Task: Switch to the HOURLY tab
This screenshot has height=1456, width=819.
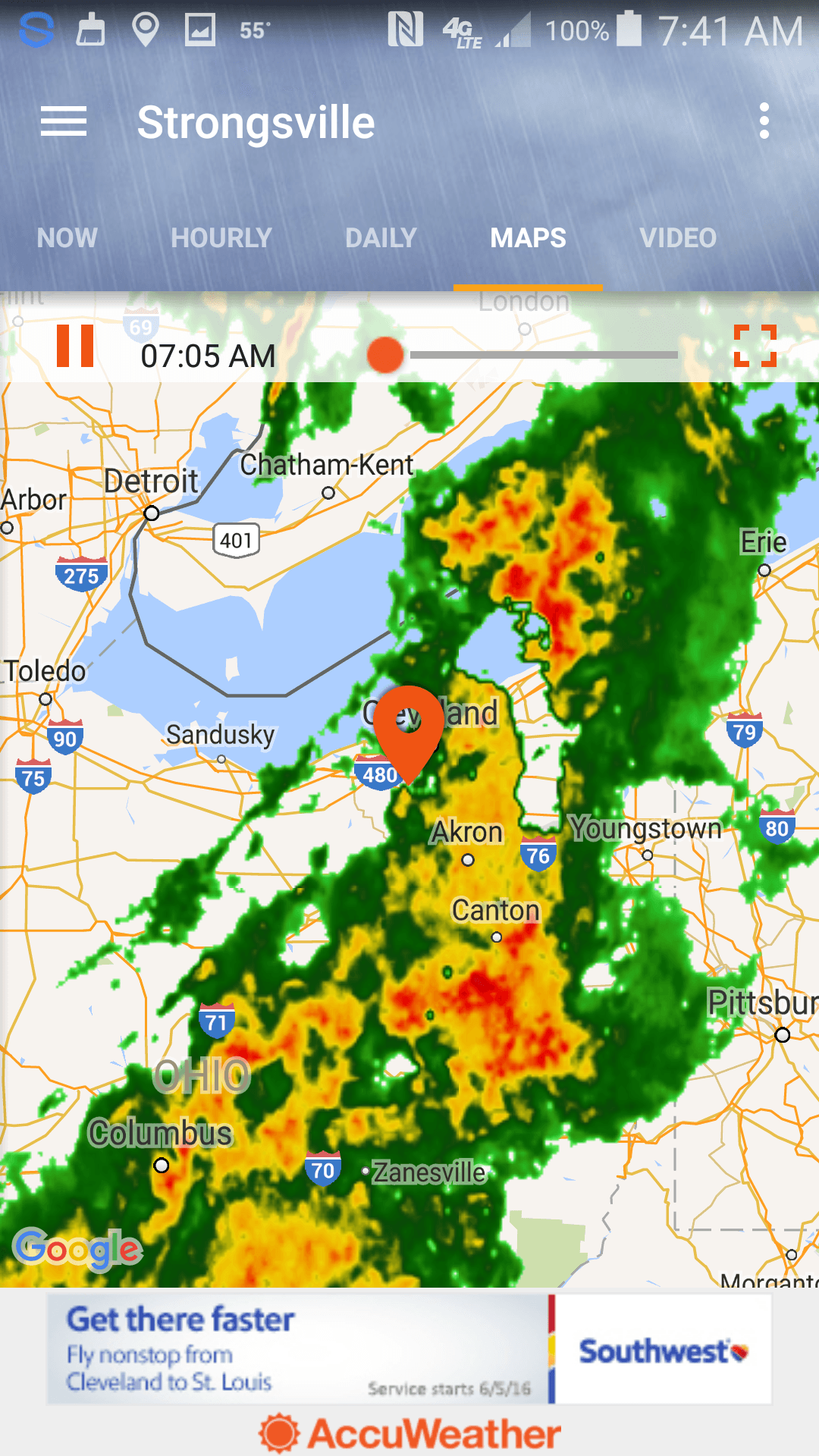Action: (x=221, y=238)
